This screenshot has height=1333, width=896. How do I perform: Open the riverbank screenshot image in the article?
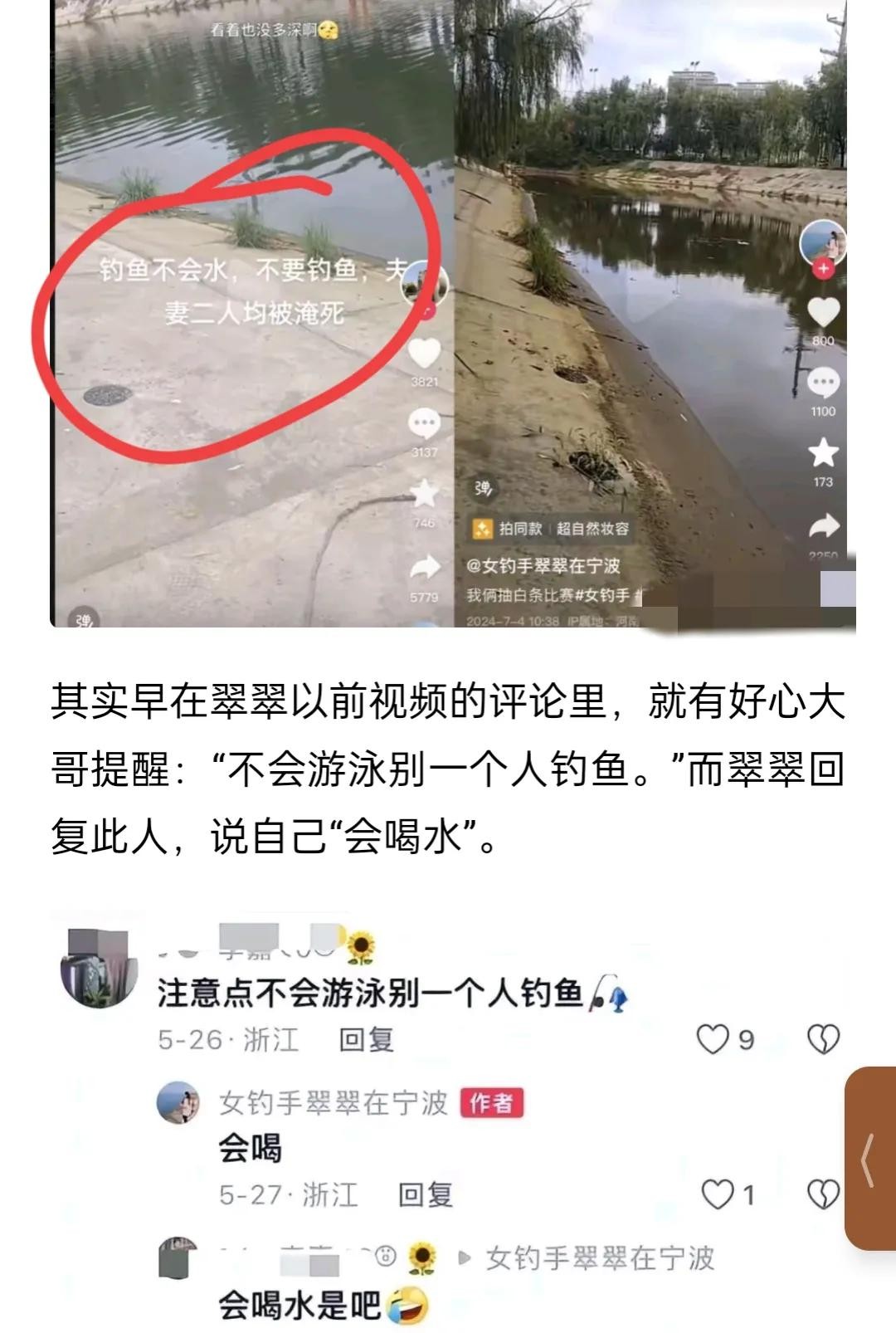click(452, 314)
